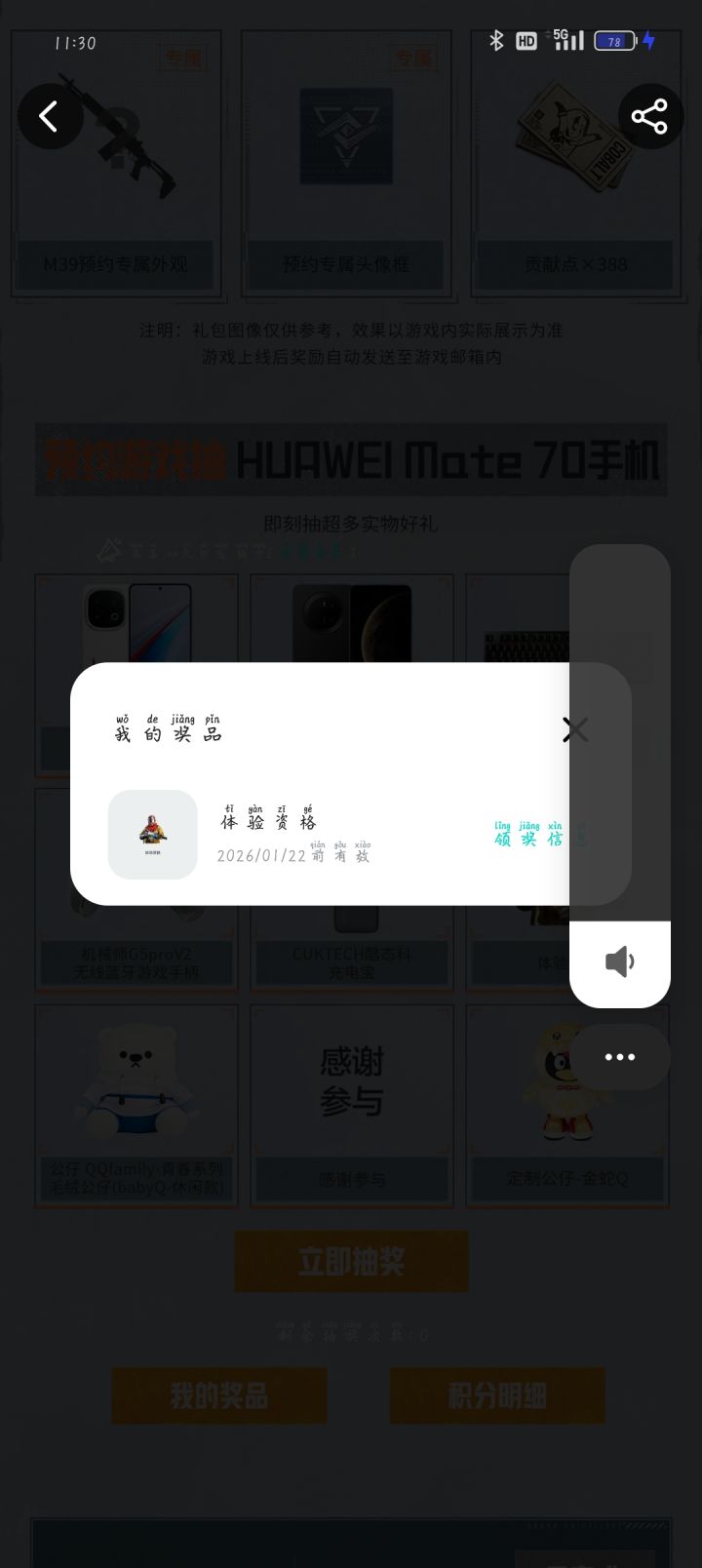Tap the 78% battery indicator

614,40
